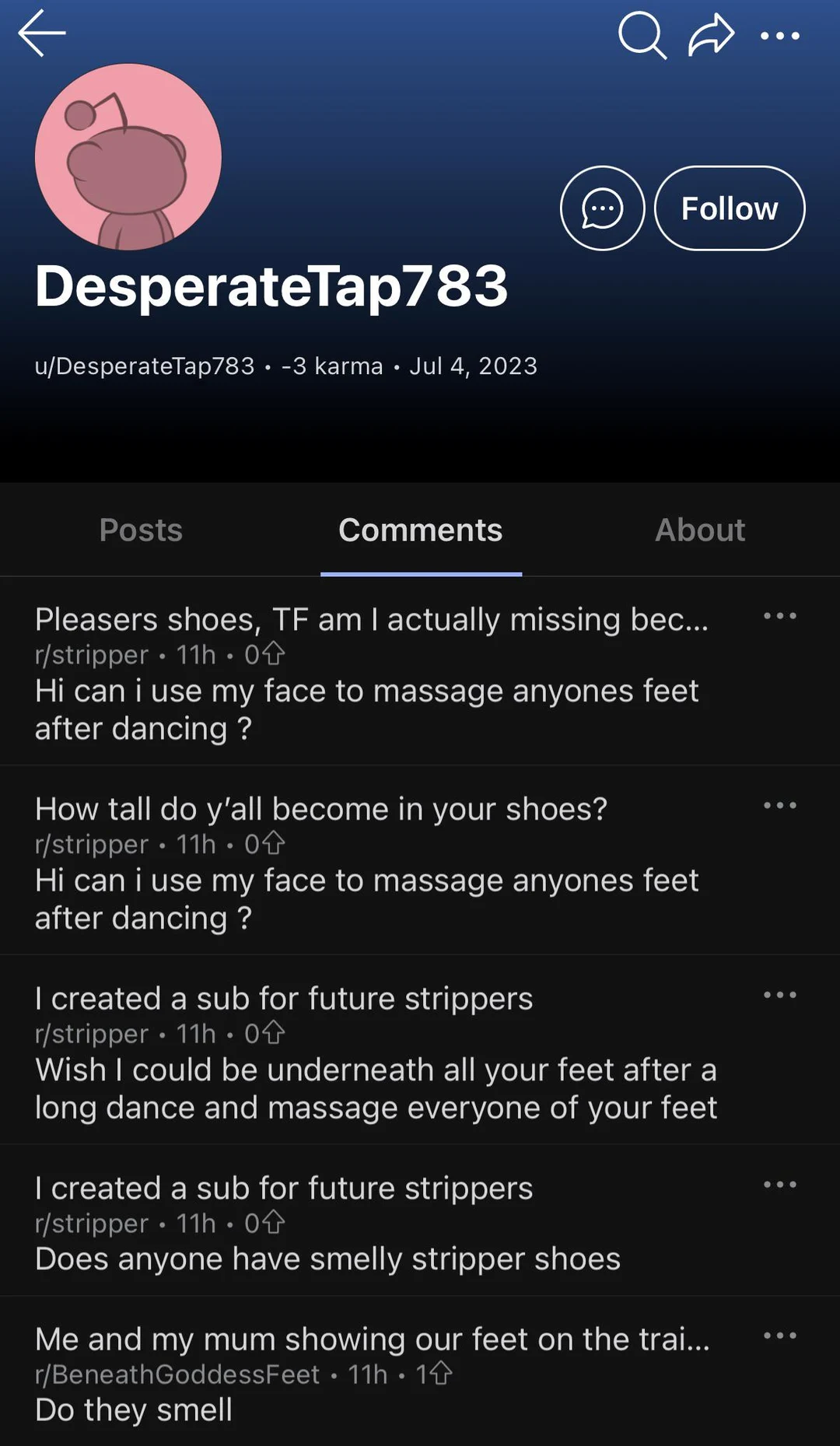This screenshot has width=840, height=1446.
Task: Click the profile overflow menu (three dots)
Action: tap(780, 35)
